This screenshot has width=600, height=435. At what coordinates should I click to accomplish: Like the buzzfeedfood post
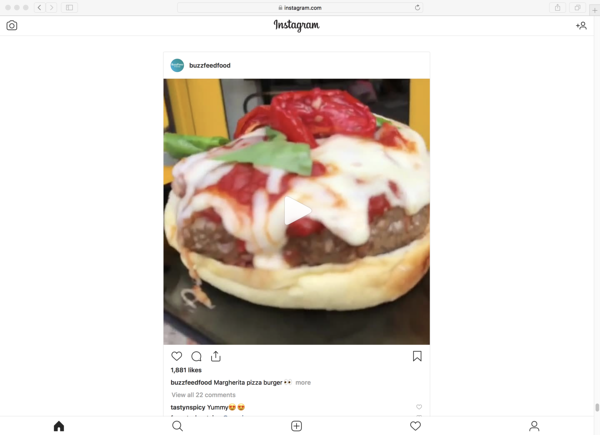177,356
